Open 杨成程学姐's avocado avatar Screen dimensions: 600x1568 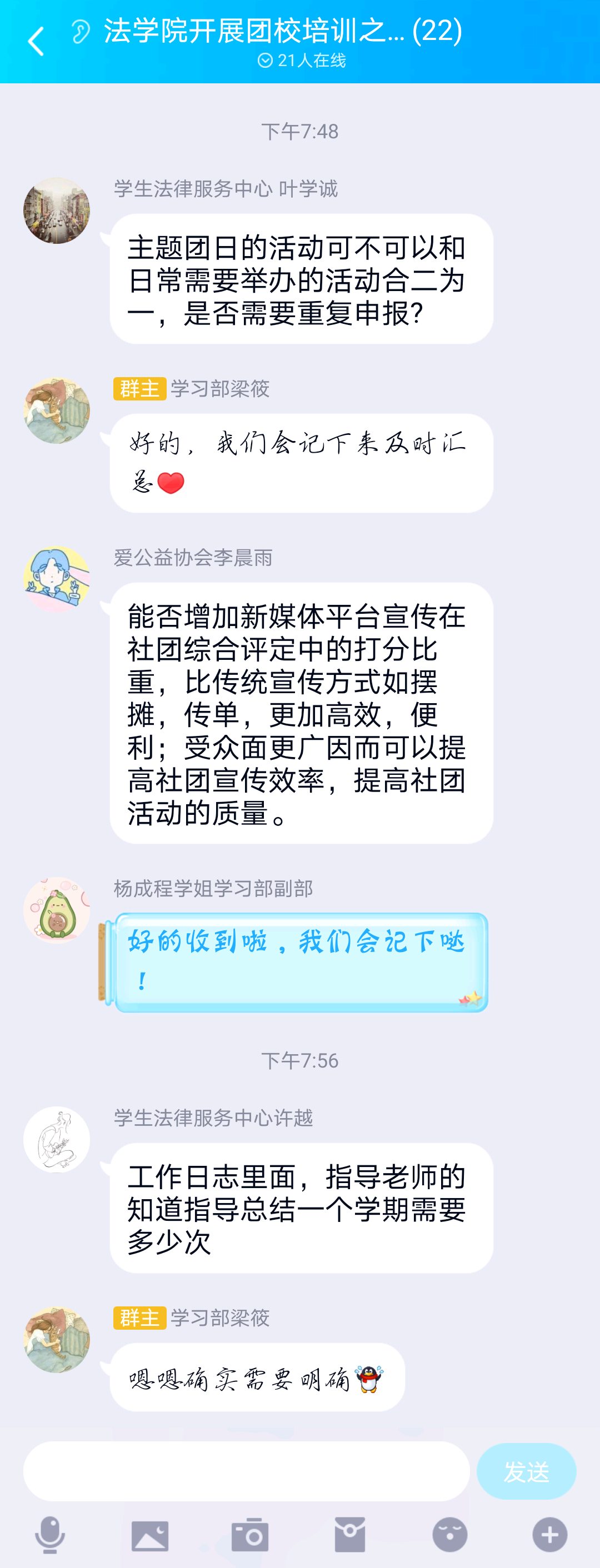click(x=57, y=910)
